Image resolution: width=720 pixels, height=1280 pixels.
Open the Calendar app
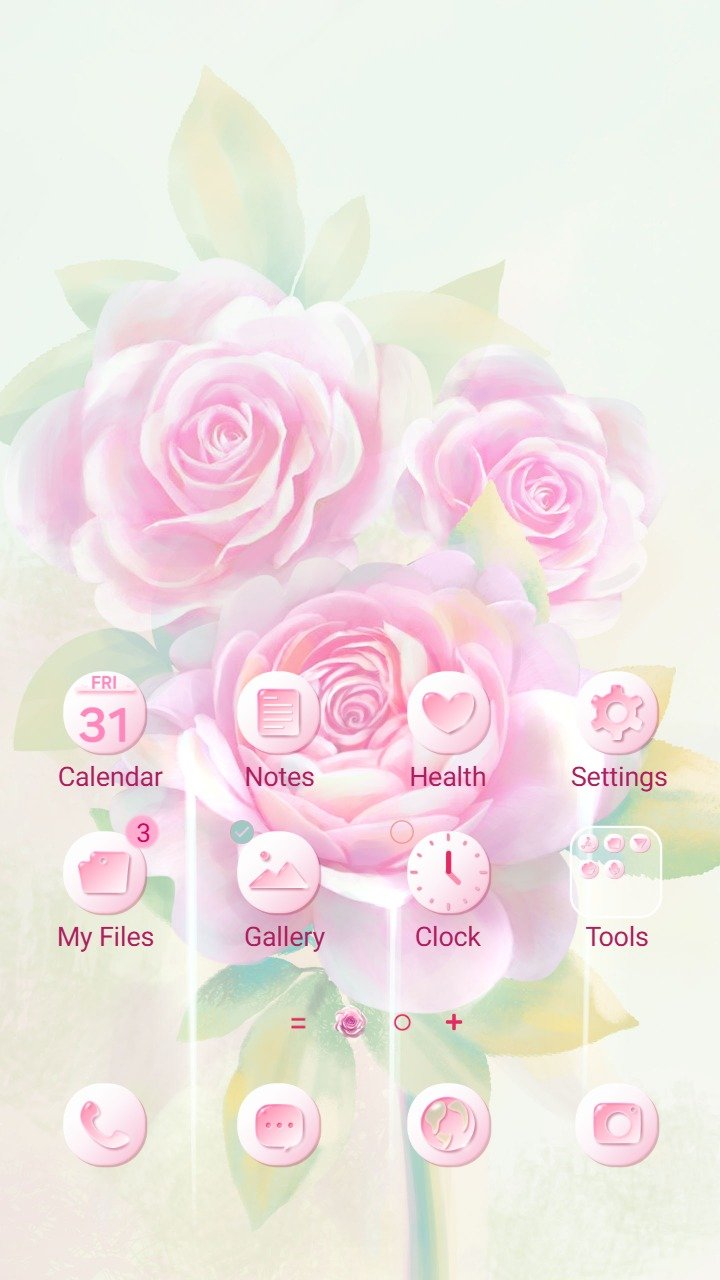tap(105, 714)
